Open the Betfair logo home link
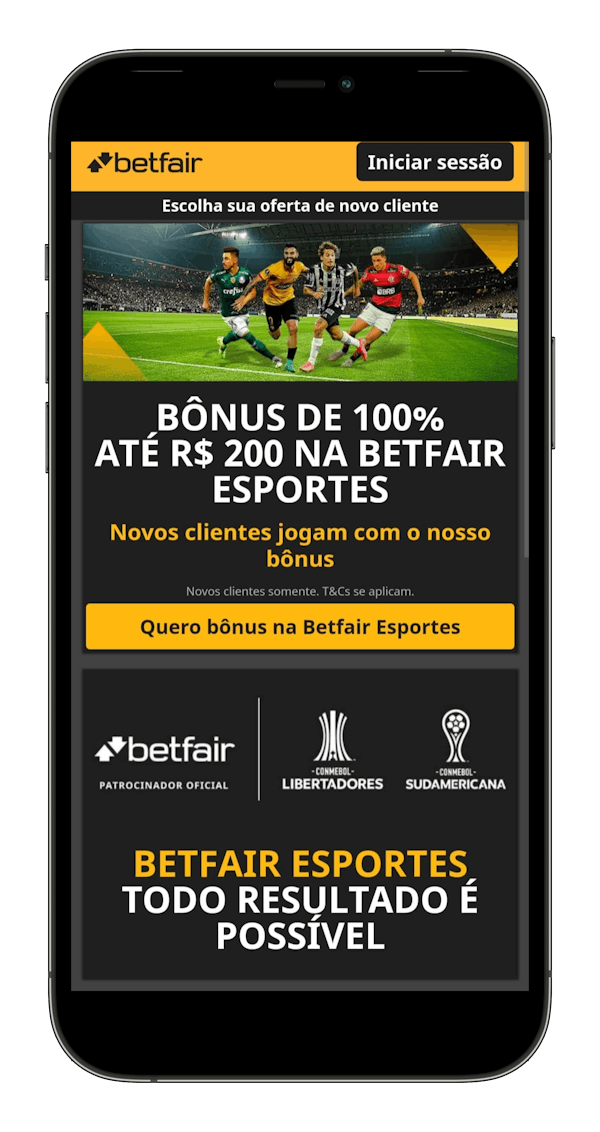Viewport: 600px width, 1132px height. [x=145, y=162]
